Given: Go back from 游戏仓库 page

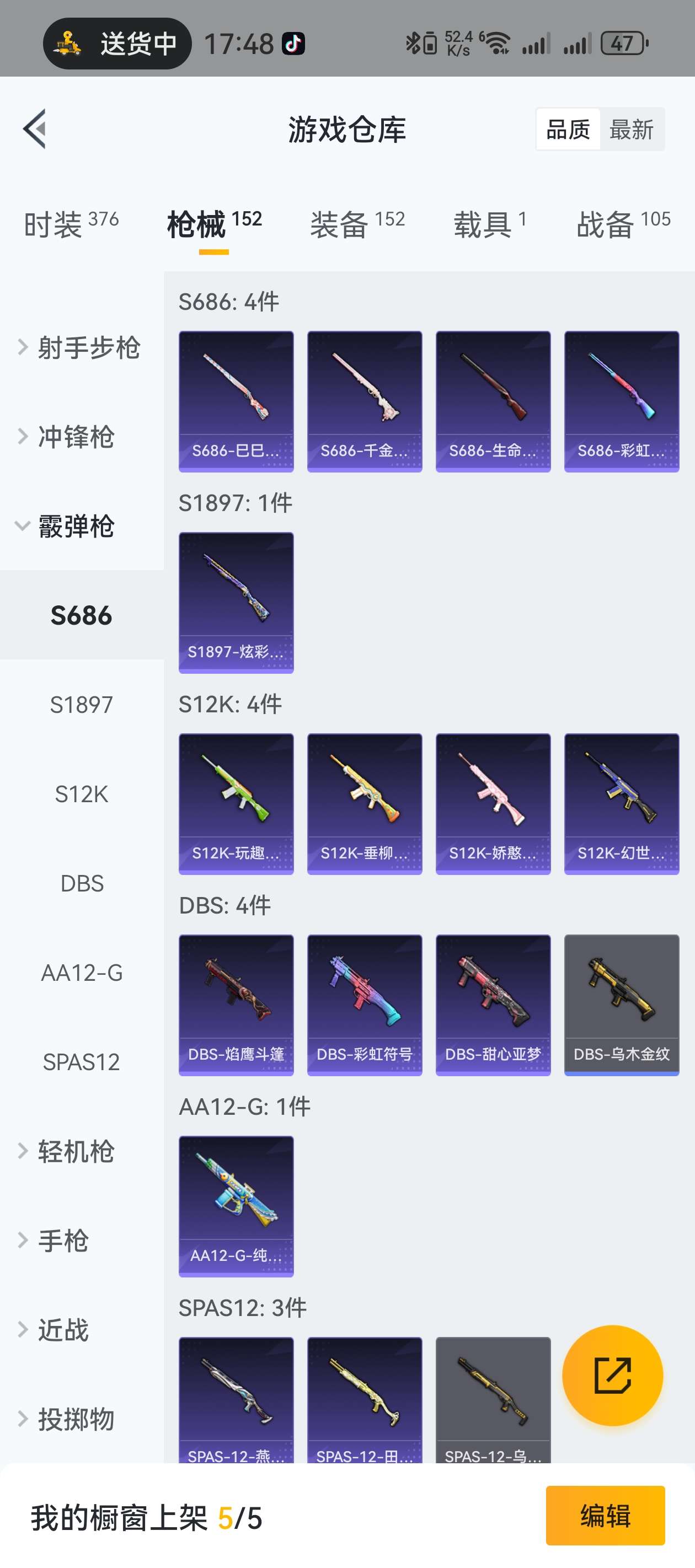Looking at the screenshot, I should pos(35,129).
